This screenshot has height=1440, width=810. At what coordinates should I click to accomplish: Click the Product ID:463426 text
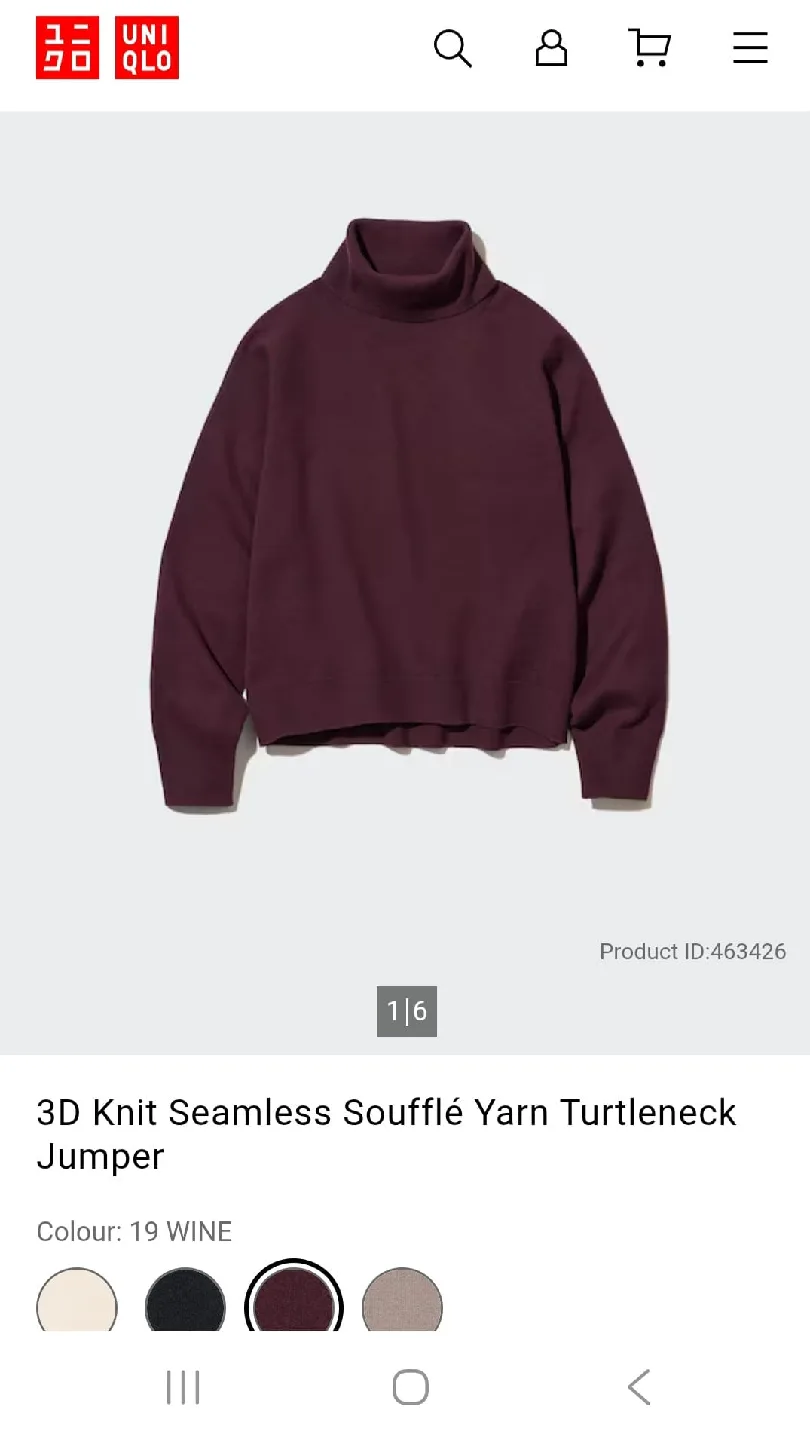pyautogui.click(x=692, y=951)
